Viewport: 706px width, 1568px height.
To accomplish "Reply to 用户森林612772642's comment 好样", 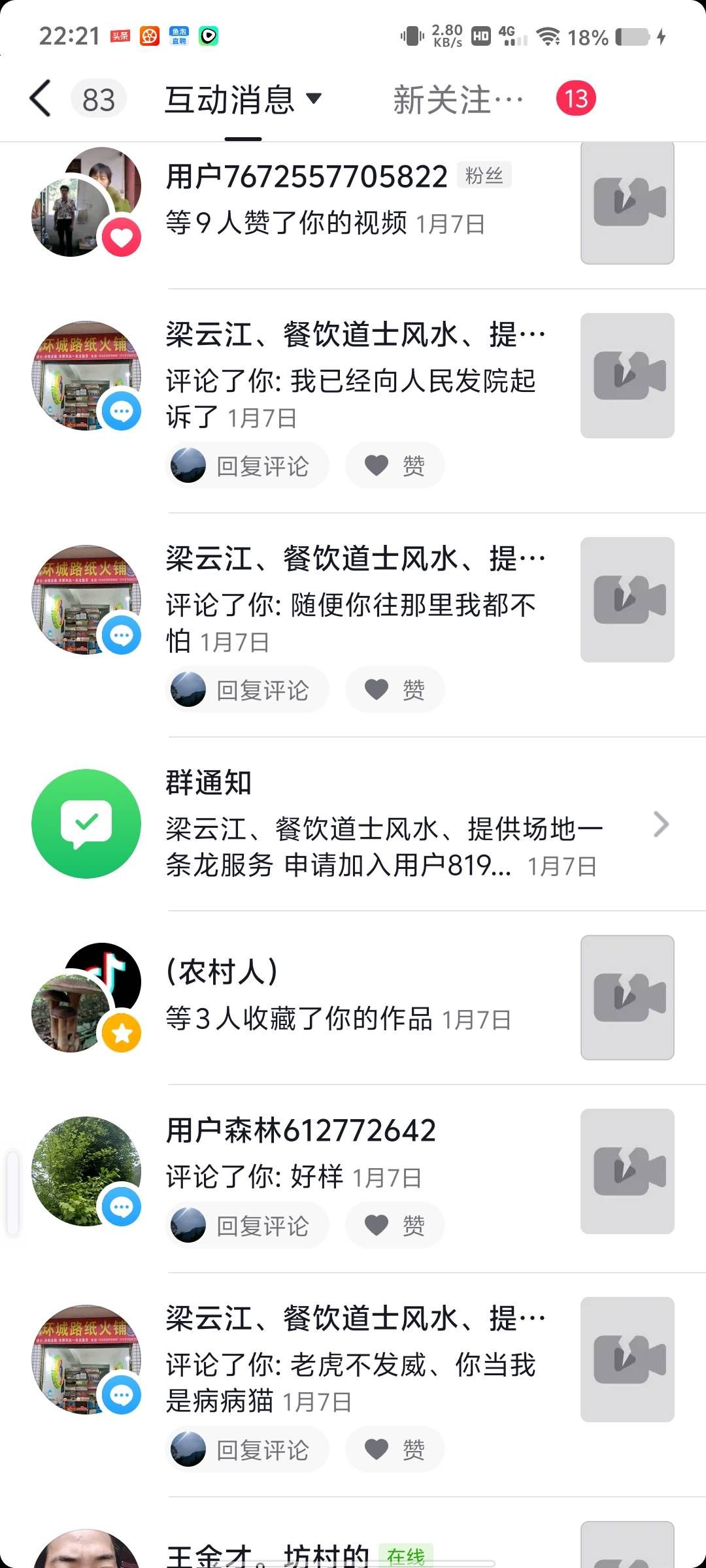I will point(247,1226).
